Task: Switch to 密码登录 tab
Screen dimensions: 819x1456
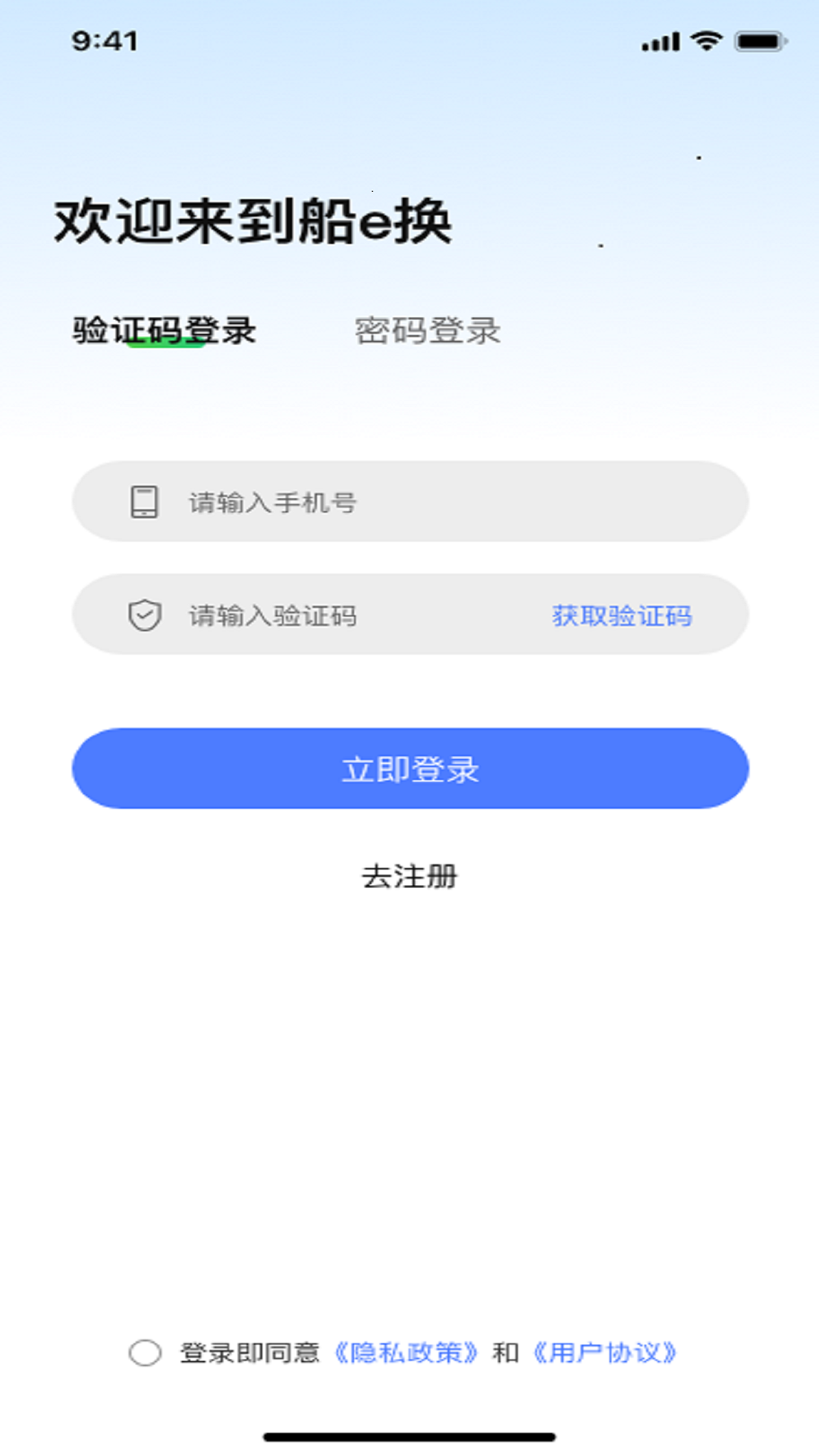Action: 428,330
